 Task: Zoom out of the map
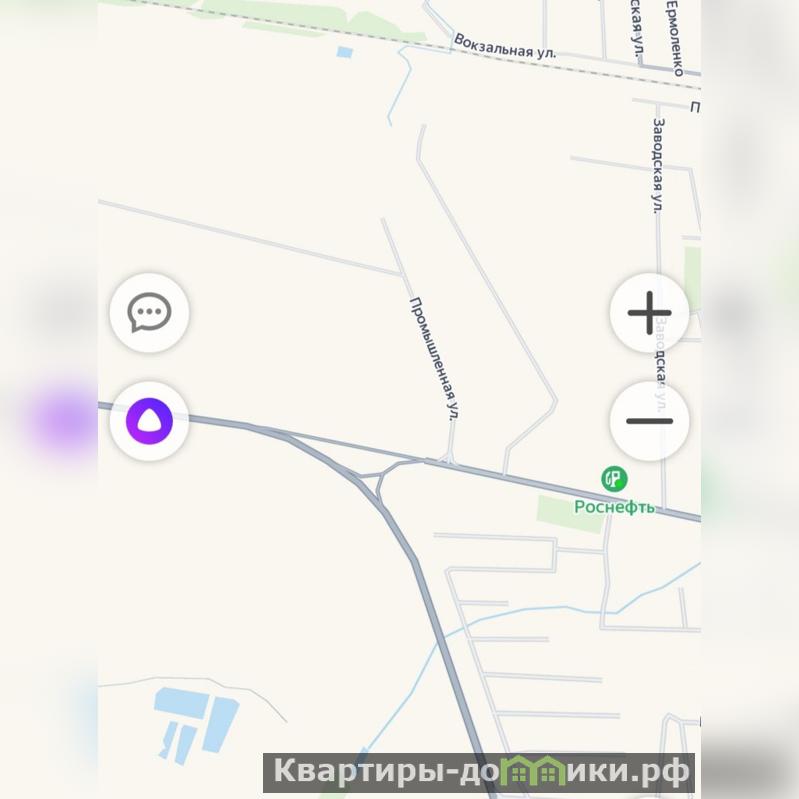649,420
